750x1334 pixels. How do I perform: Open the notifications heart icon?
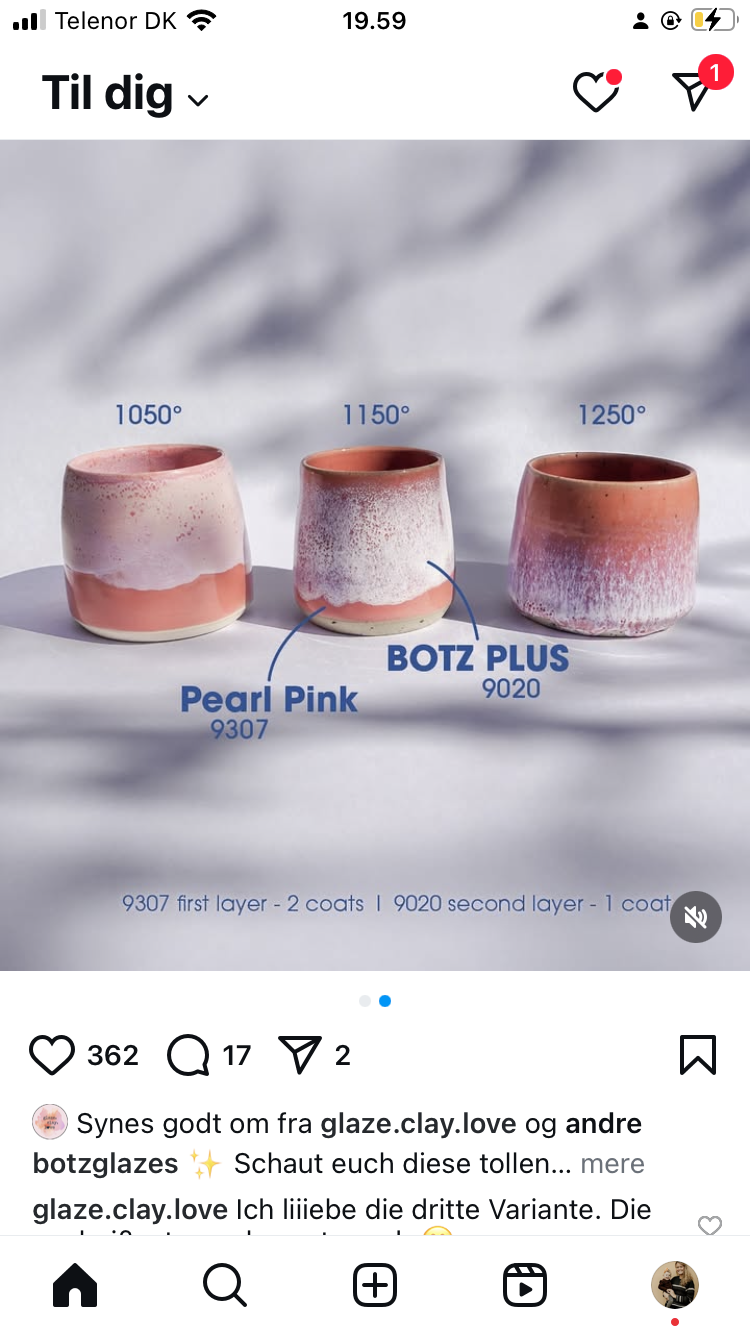[595, 93]
